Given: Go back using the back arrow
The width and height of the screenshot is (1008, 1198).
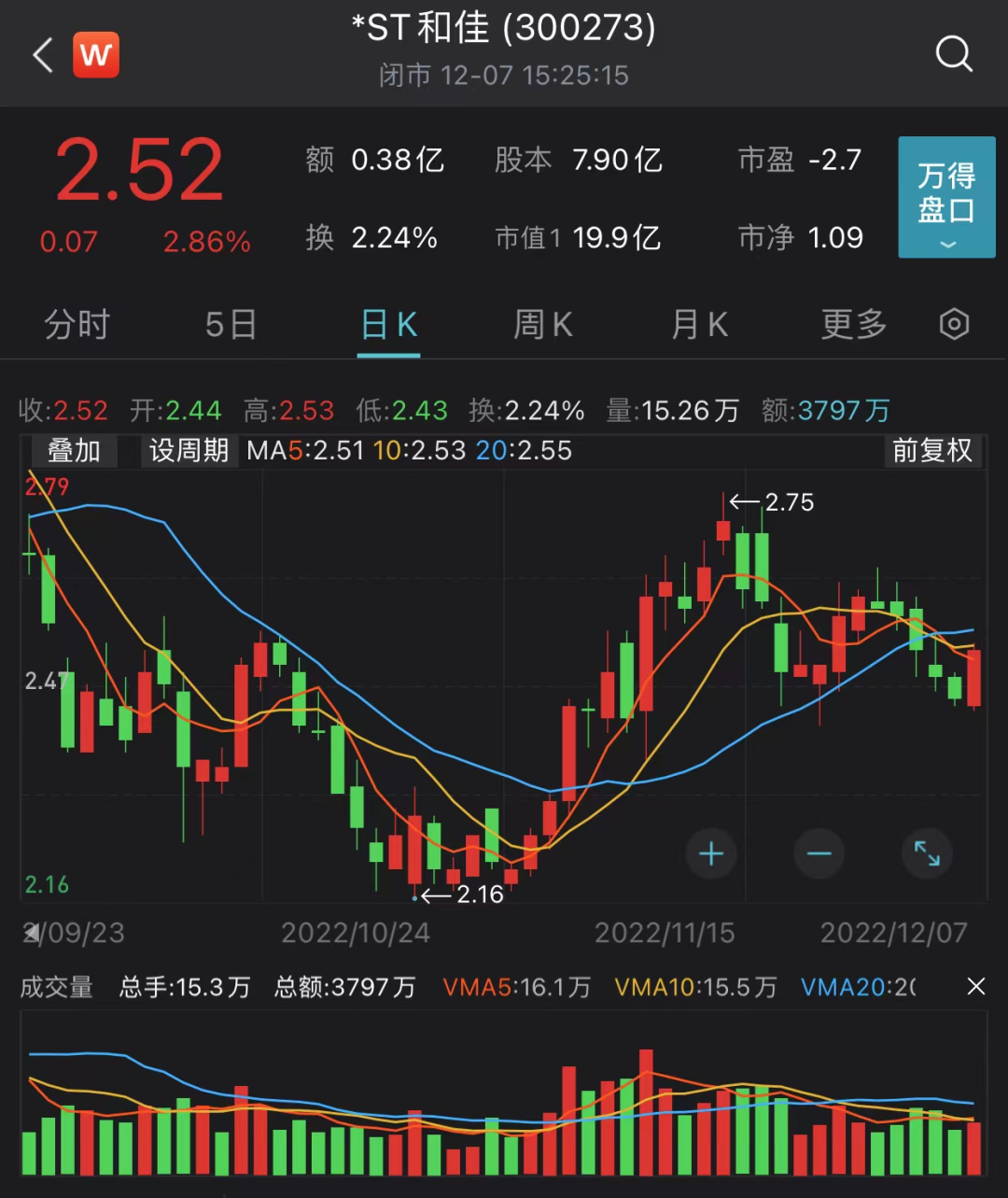Looking at the screenshot, I should pos(41,54).
